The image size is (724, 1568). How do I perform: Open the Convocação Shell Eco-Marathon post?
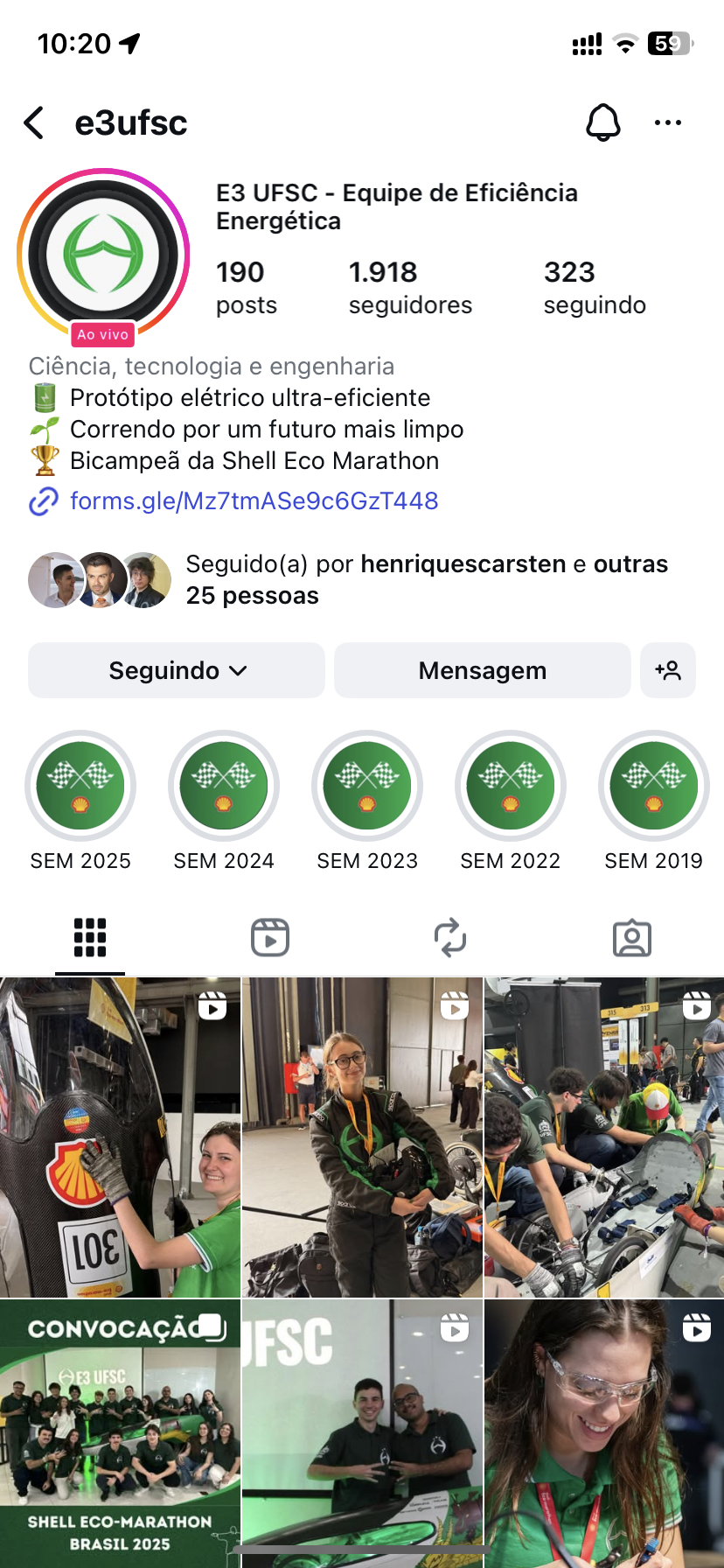(x=120, y=1433)
